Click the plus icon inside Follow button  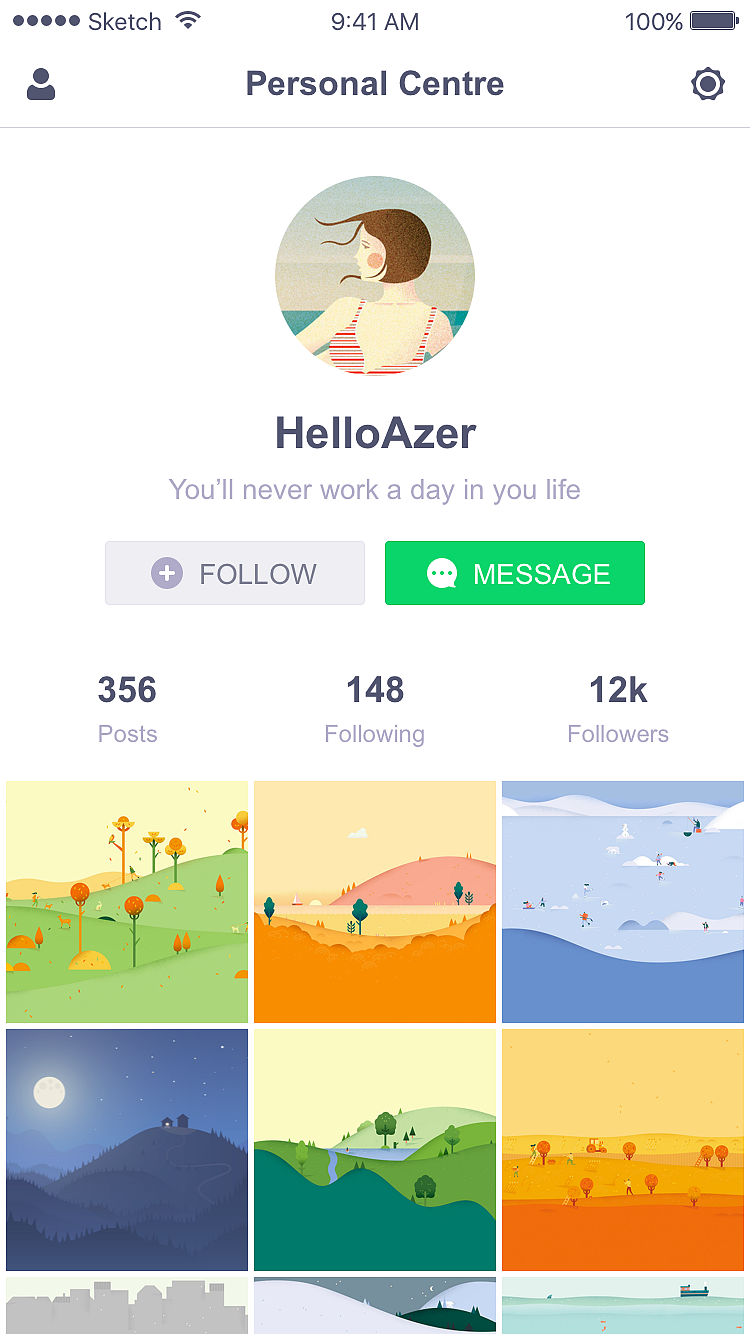168,573
